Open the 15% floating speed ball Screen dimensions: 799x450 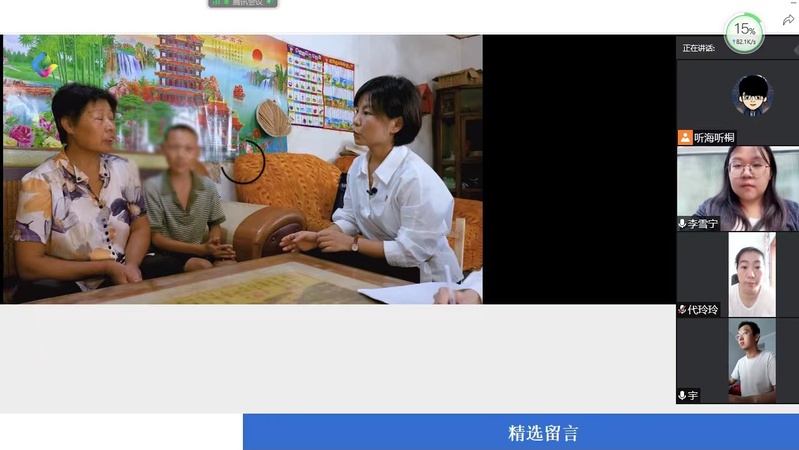(x=743, y=33)
